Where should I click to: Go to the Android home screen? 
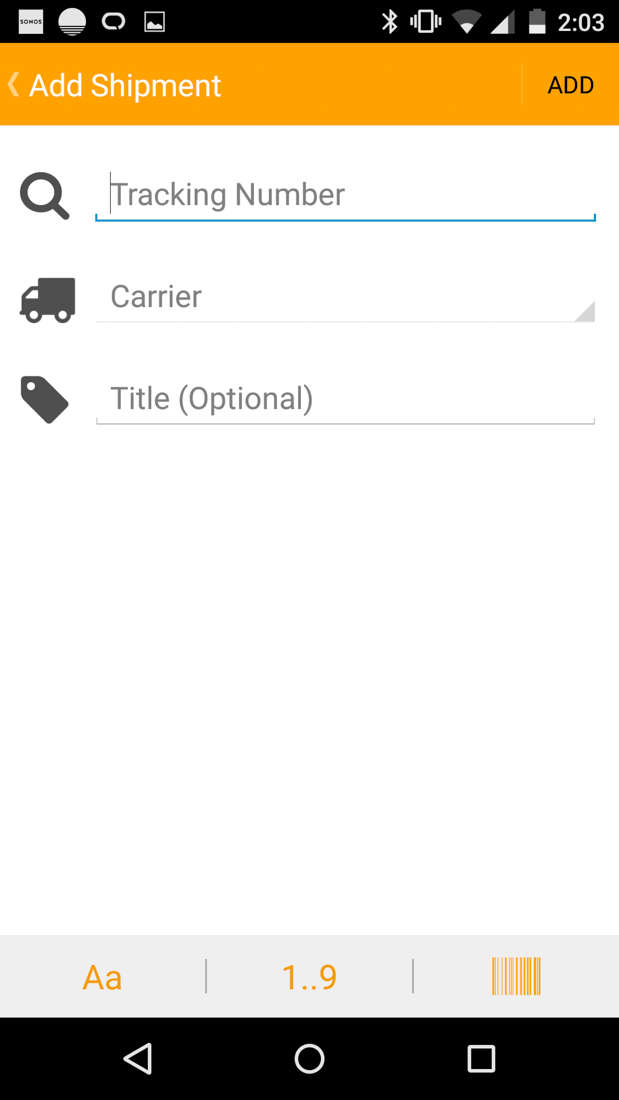pos(309,1058)
